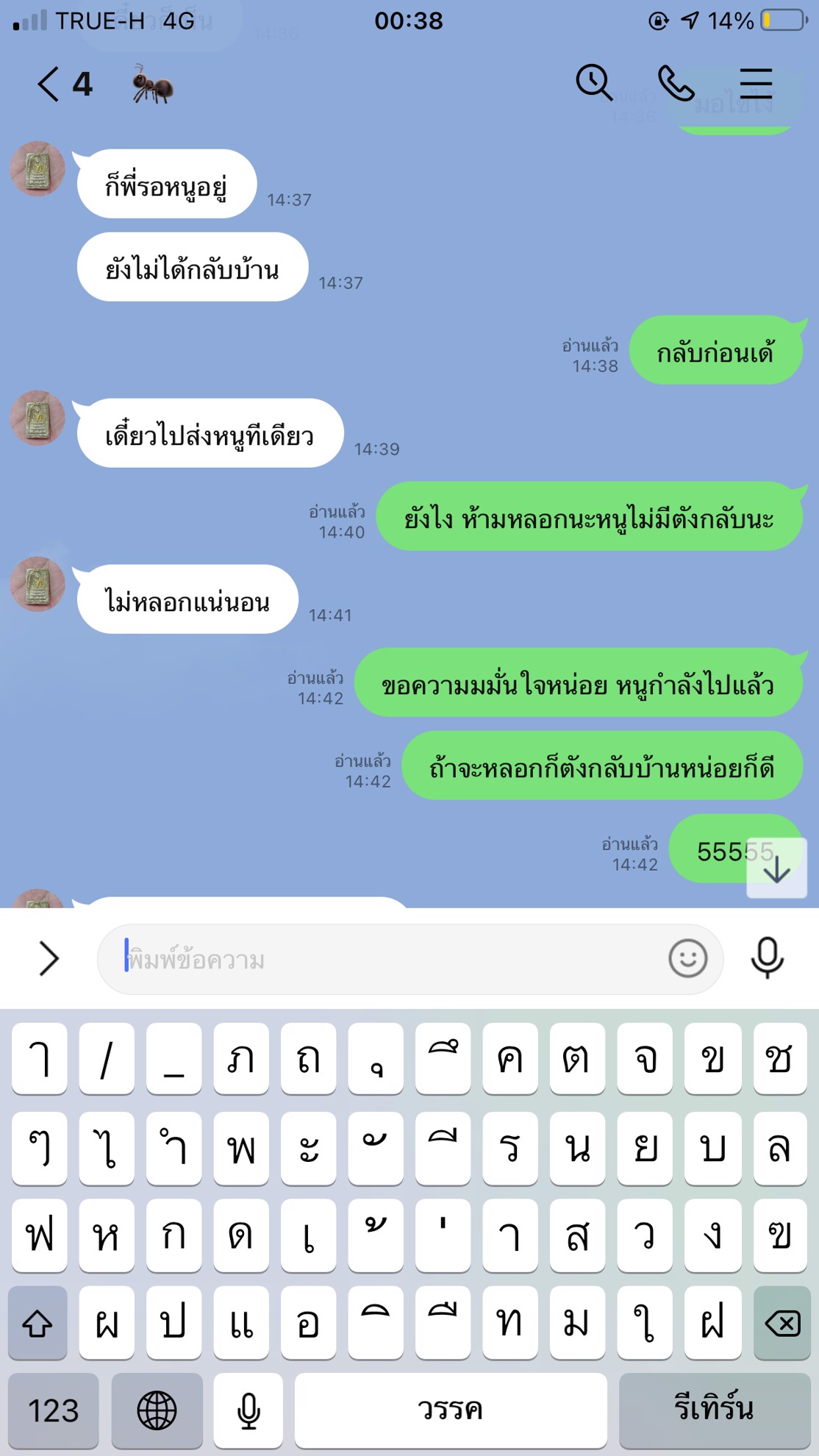
Task: Record a voice message
Action: pyautogui.click(x=767, y=959)
